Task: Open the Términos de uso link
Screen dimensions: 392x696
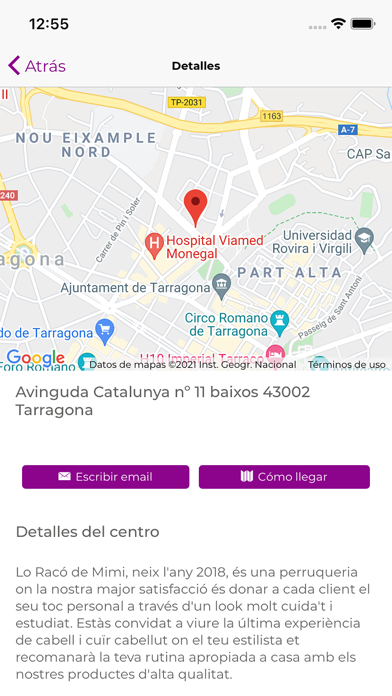Action: [x=347, y=365]
